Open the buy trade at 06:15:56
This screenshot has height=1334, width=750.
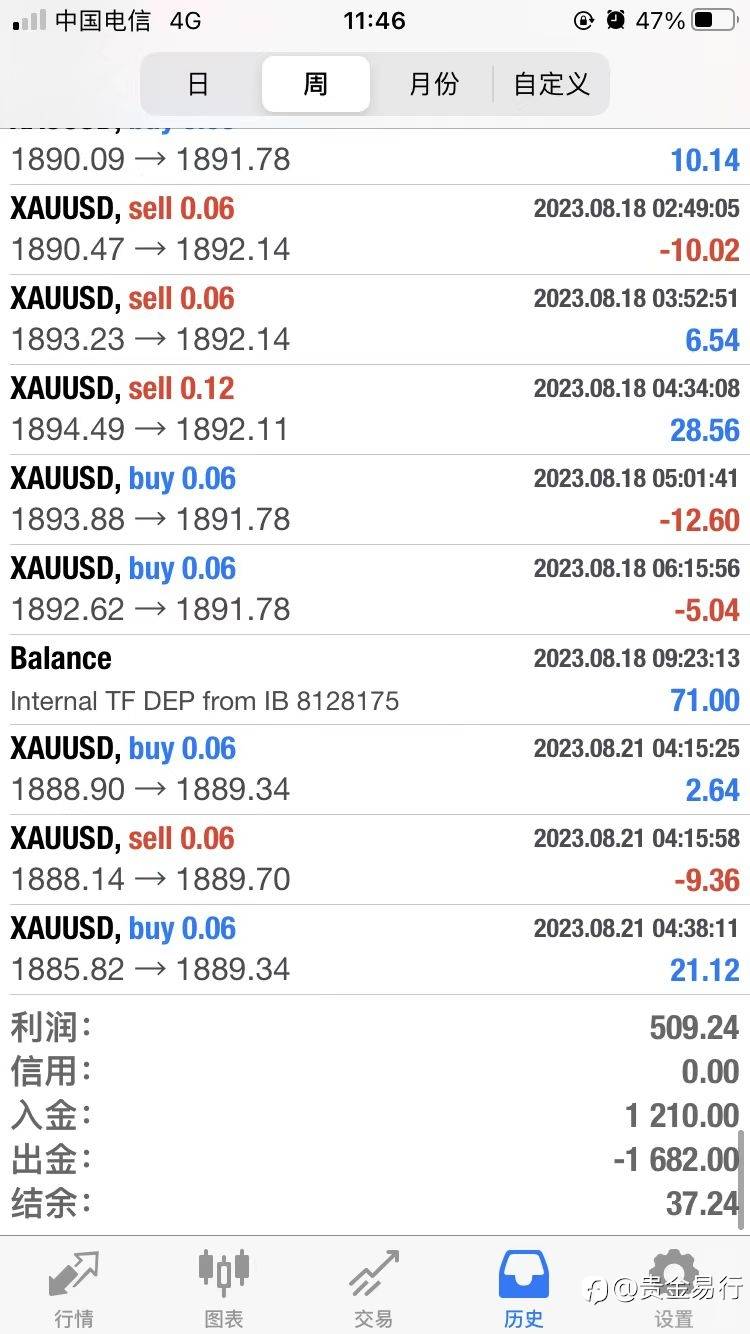coord(375,590)
